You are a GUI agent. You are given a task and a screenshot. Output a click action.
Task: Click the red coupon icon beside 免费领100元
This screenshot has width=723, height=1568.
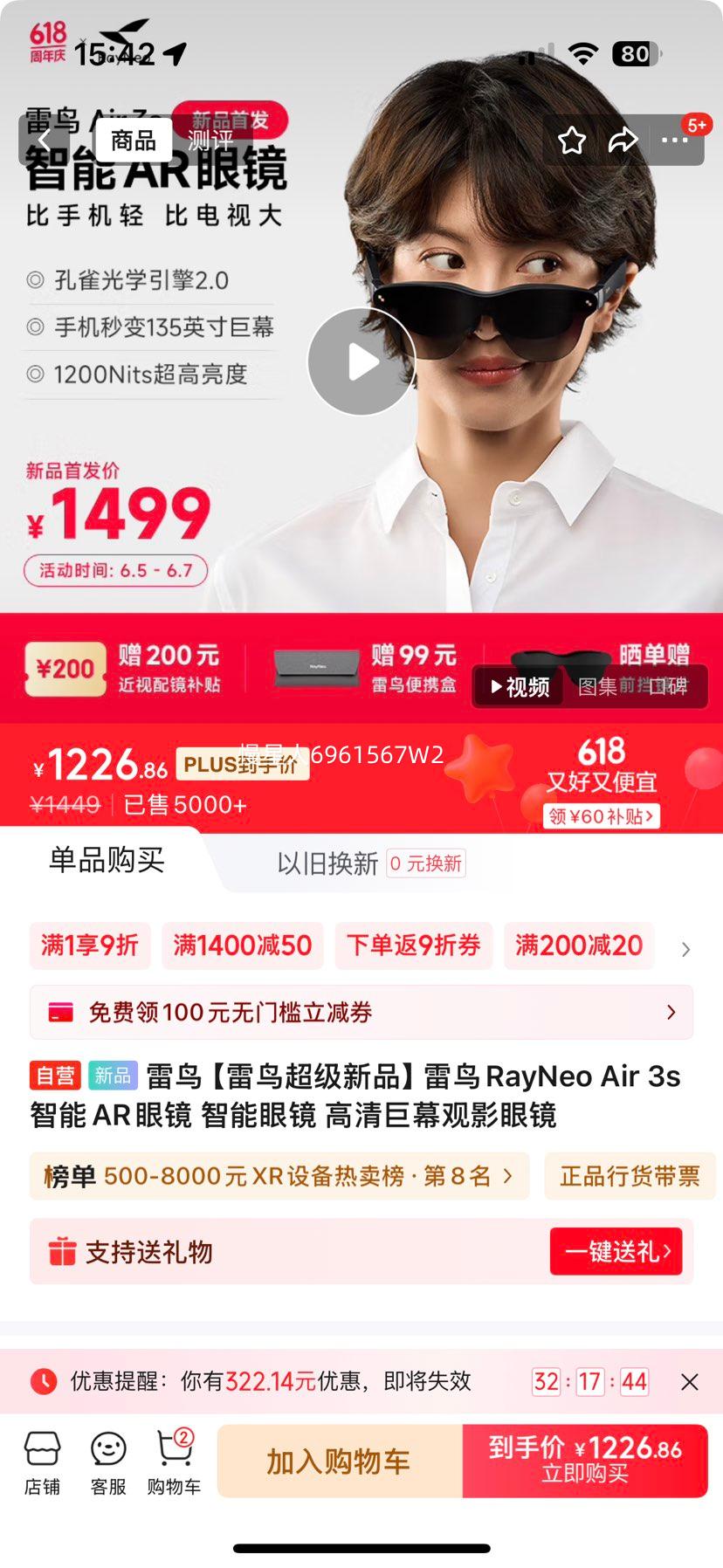(x=63, y=1011)
